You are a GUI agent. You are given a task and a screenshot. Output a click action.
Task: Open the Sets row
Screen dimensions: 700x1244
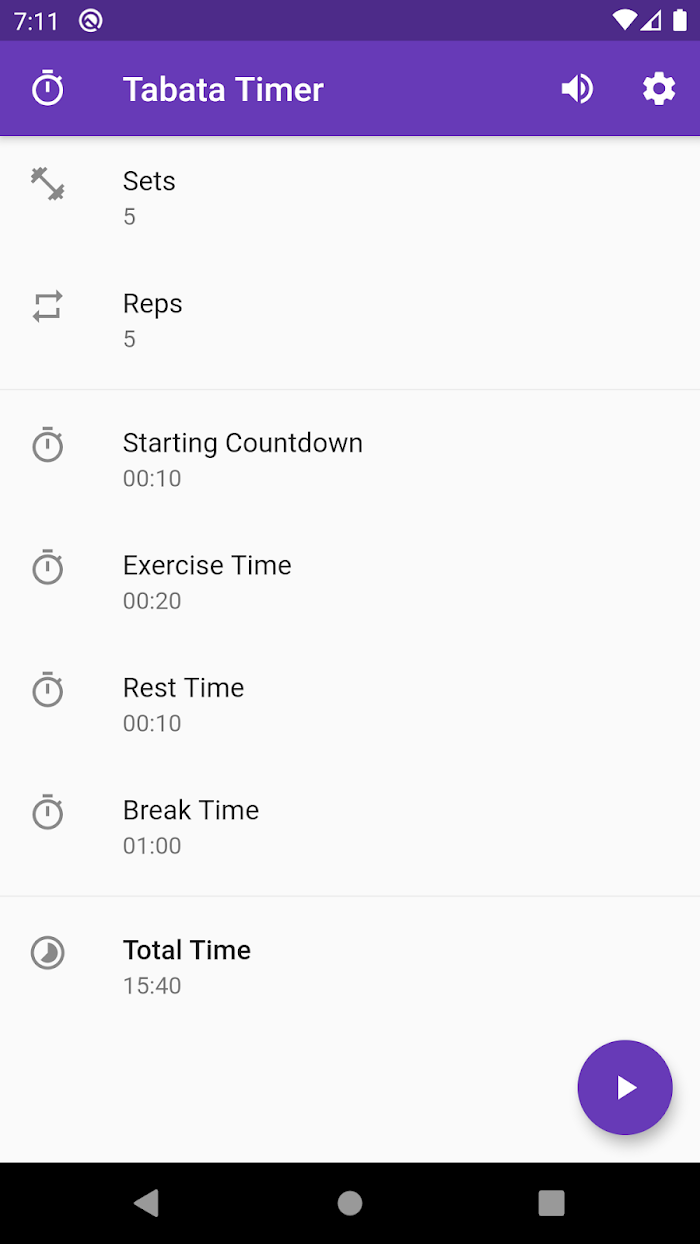point(350,198)
